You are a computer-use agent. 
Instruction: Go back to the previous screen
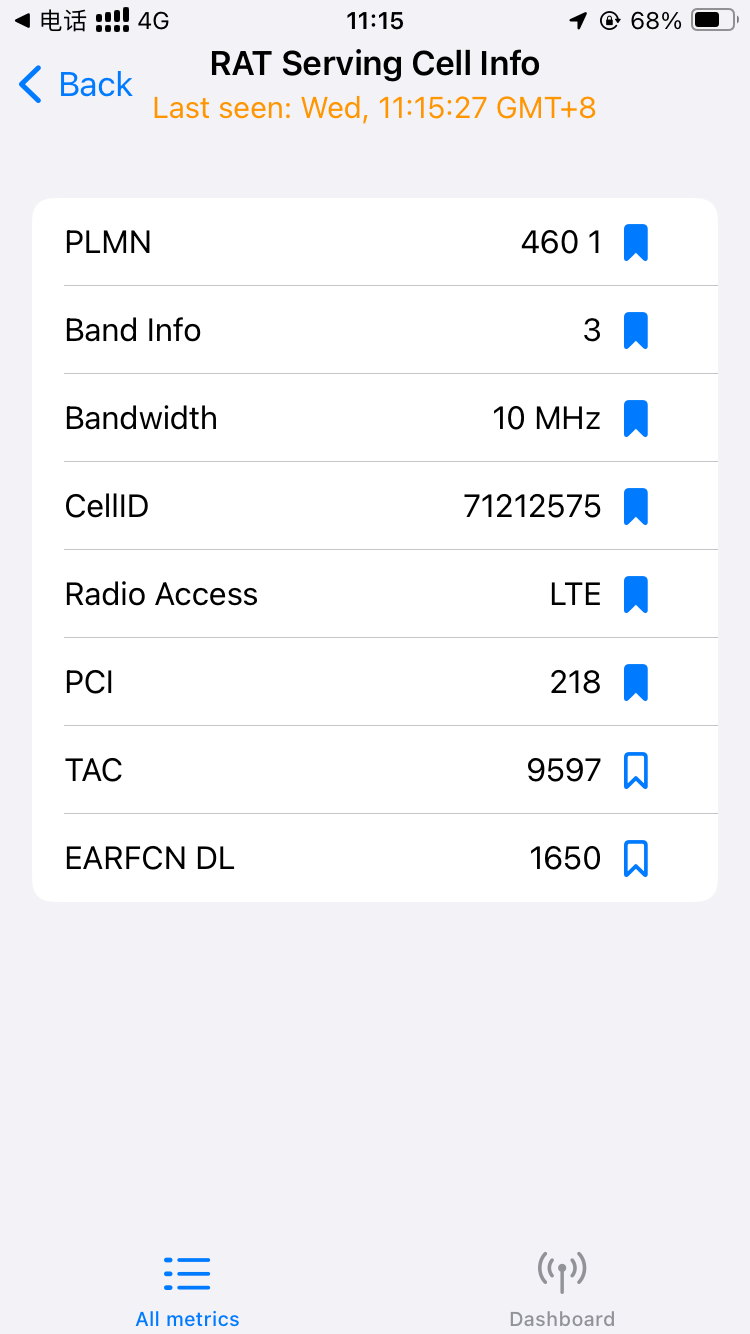click(76, 85)
